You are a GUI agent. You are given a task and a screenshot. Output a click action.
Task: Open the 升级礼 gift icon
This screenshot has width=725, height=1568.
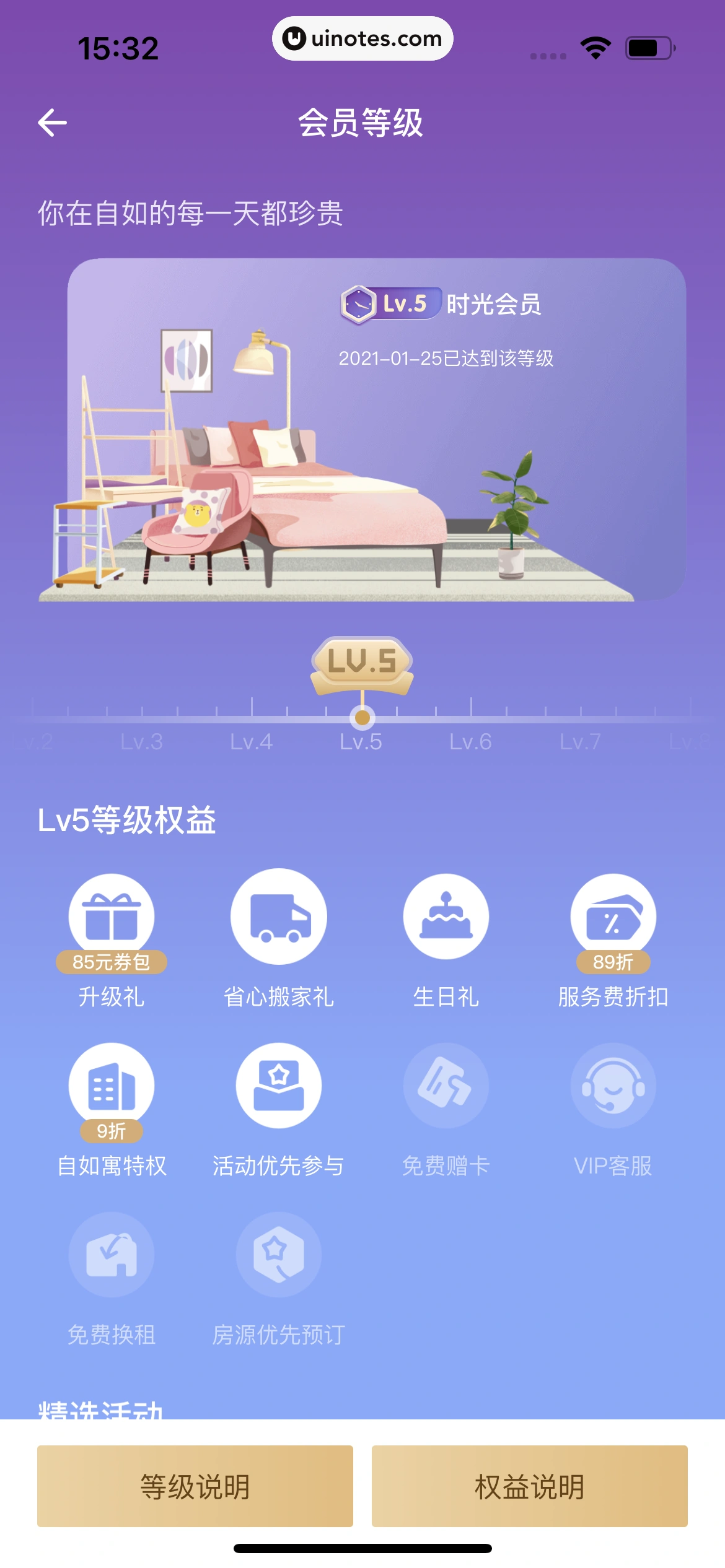pyautogui.click(x=112, y=918)
